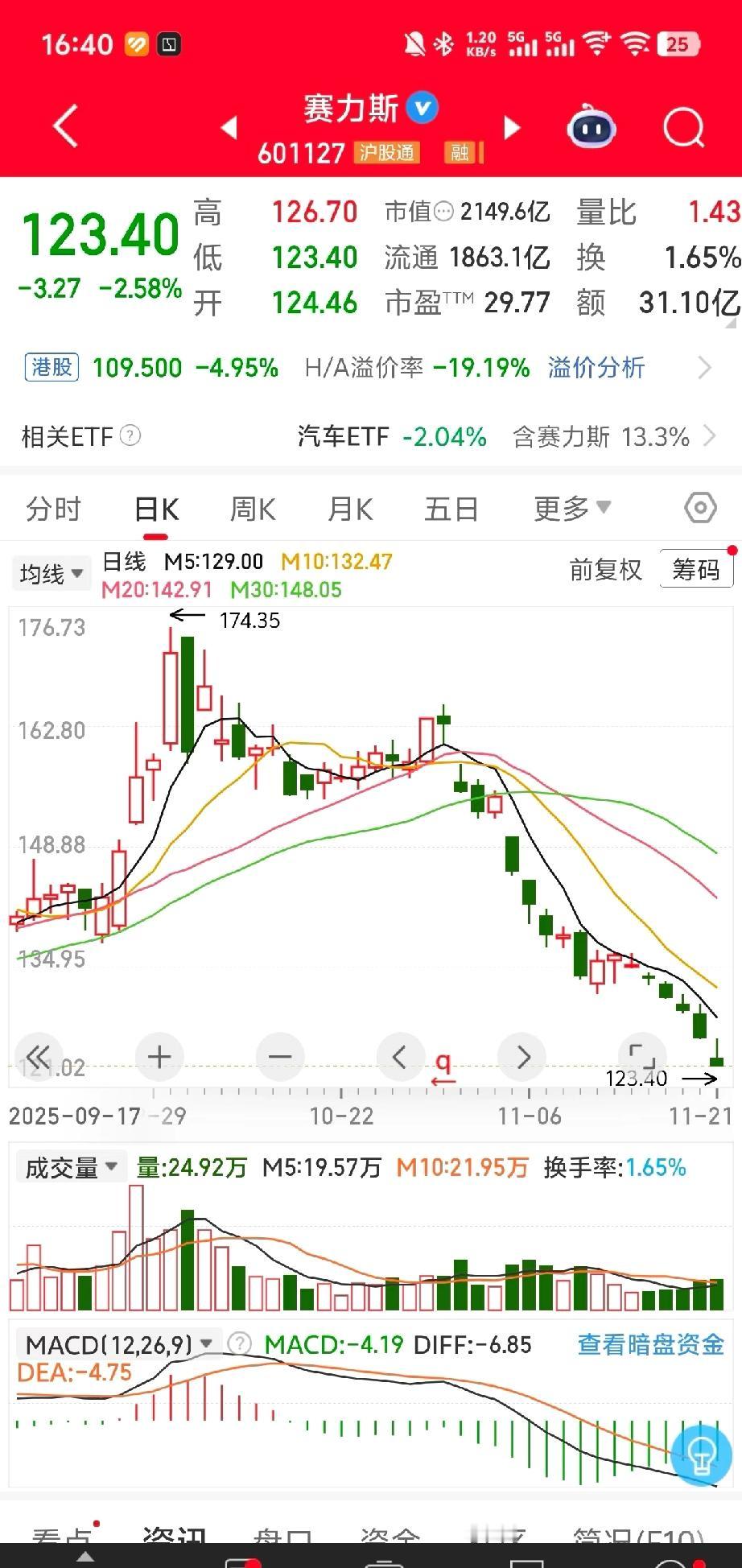
Task: Tap the 查看暗盘资金 link
Action: pos(649,1344)
